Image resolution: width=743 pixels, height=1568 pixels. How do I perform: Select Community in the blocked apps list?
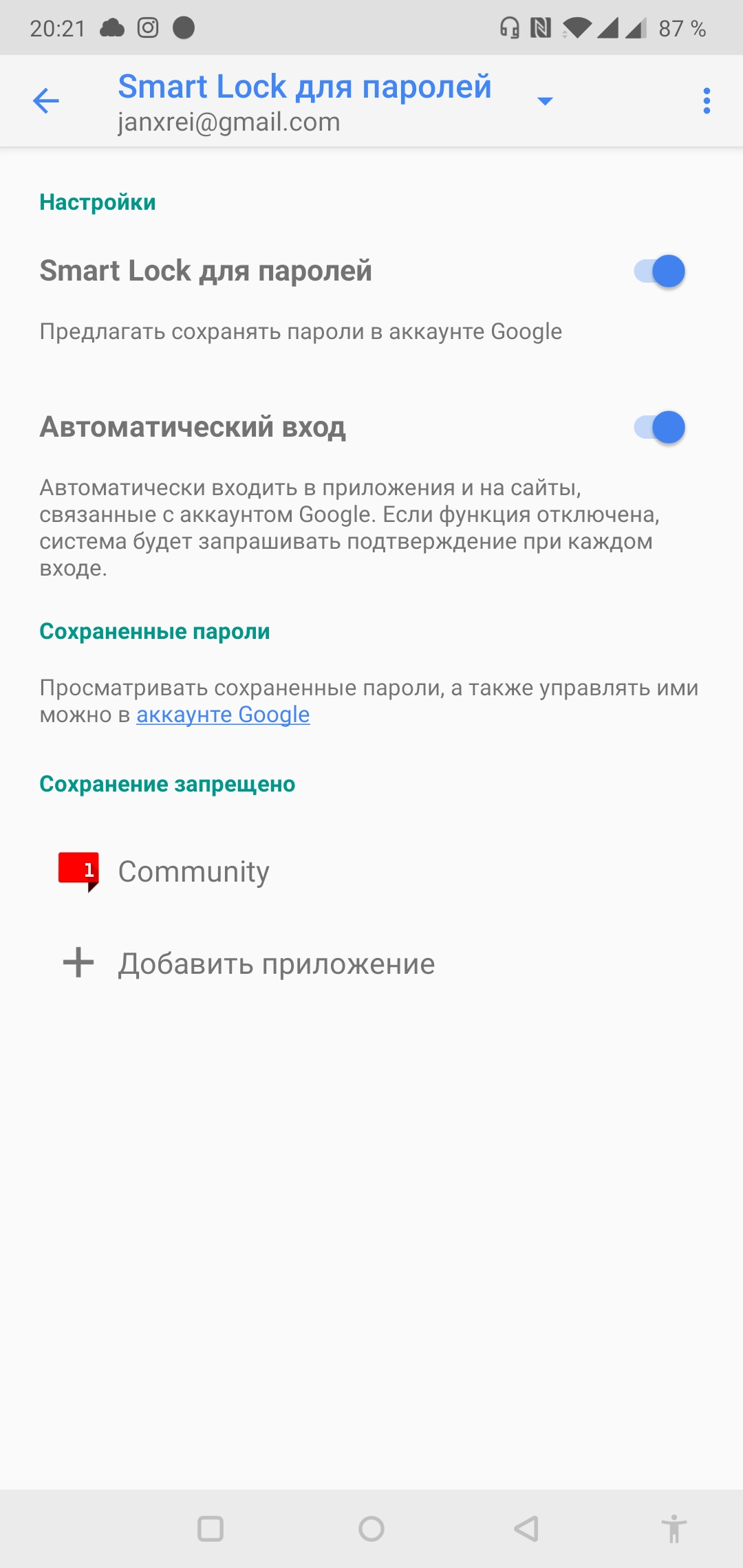(193, 871)
